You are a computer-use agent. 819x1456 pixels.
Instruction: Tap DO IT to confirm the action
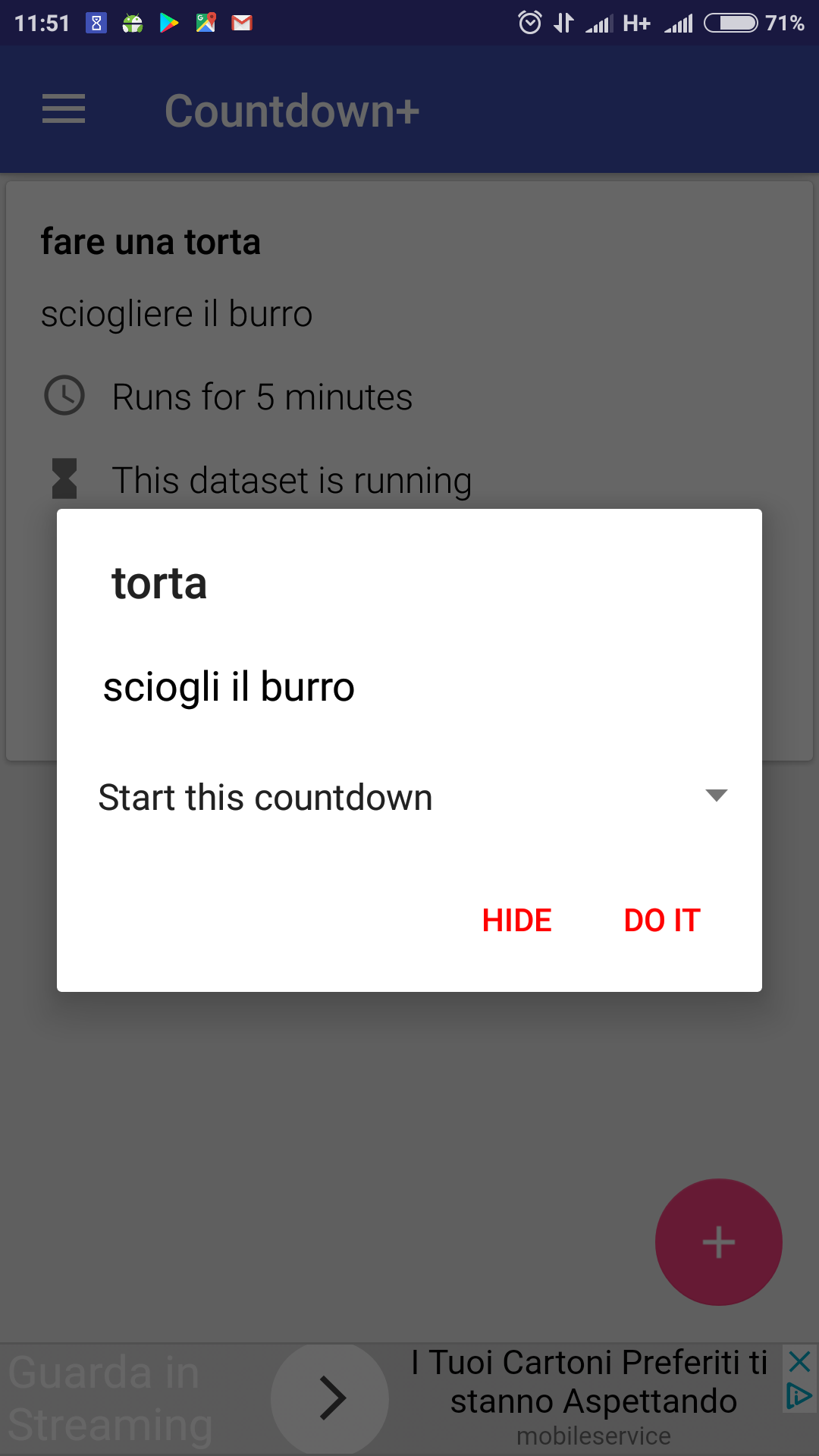(x=662, y=921)
